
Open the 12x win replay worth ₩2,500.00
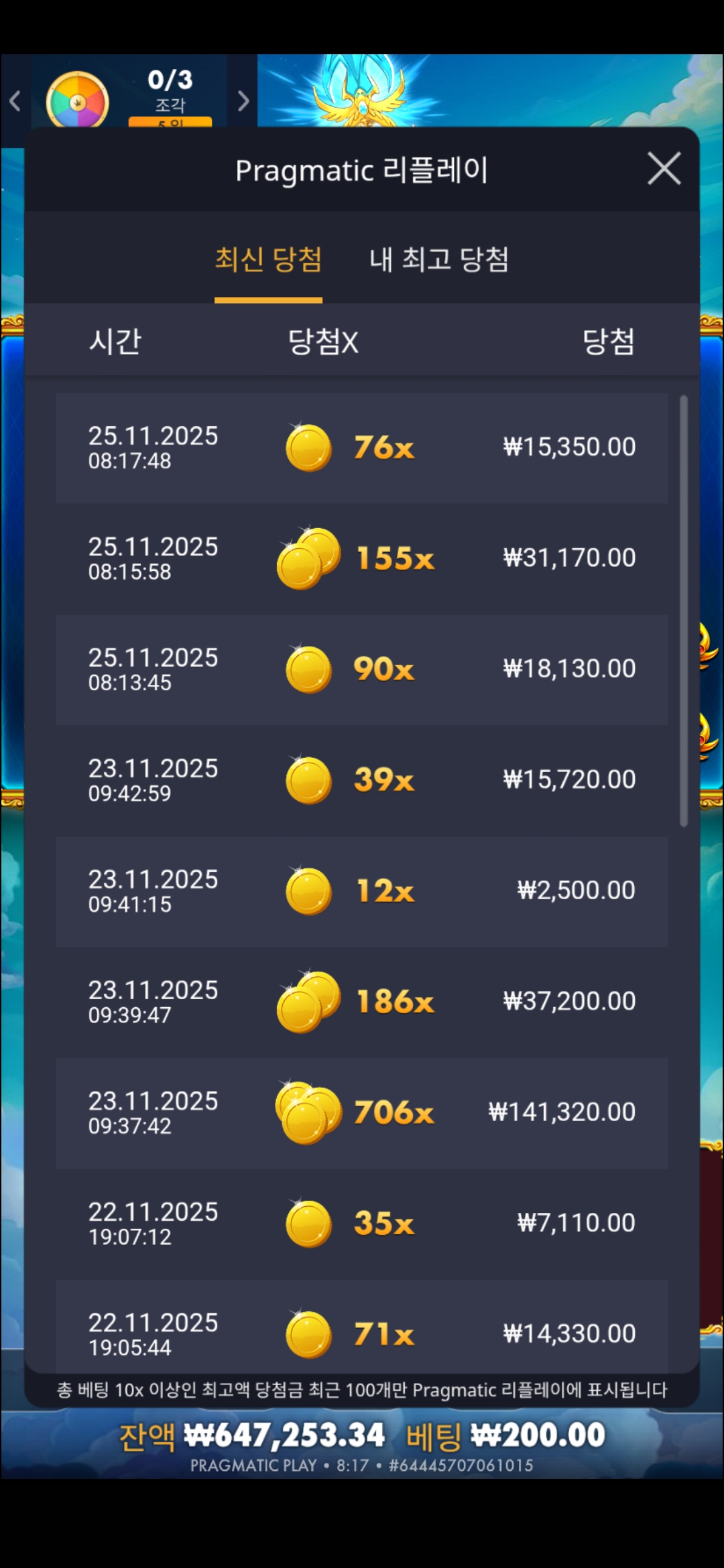click(x=362, y=891)
